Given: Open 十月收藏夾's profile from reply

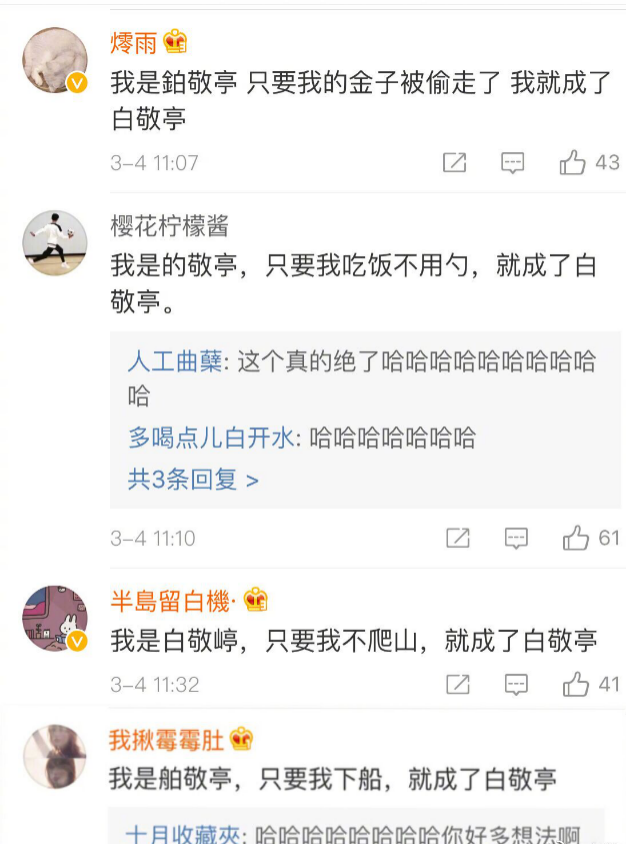Looking at the screenshot, I should 186,833.
